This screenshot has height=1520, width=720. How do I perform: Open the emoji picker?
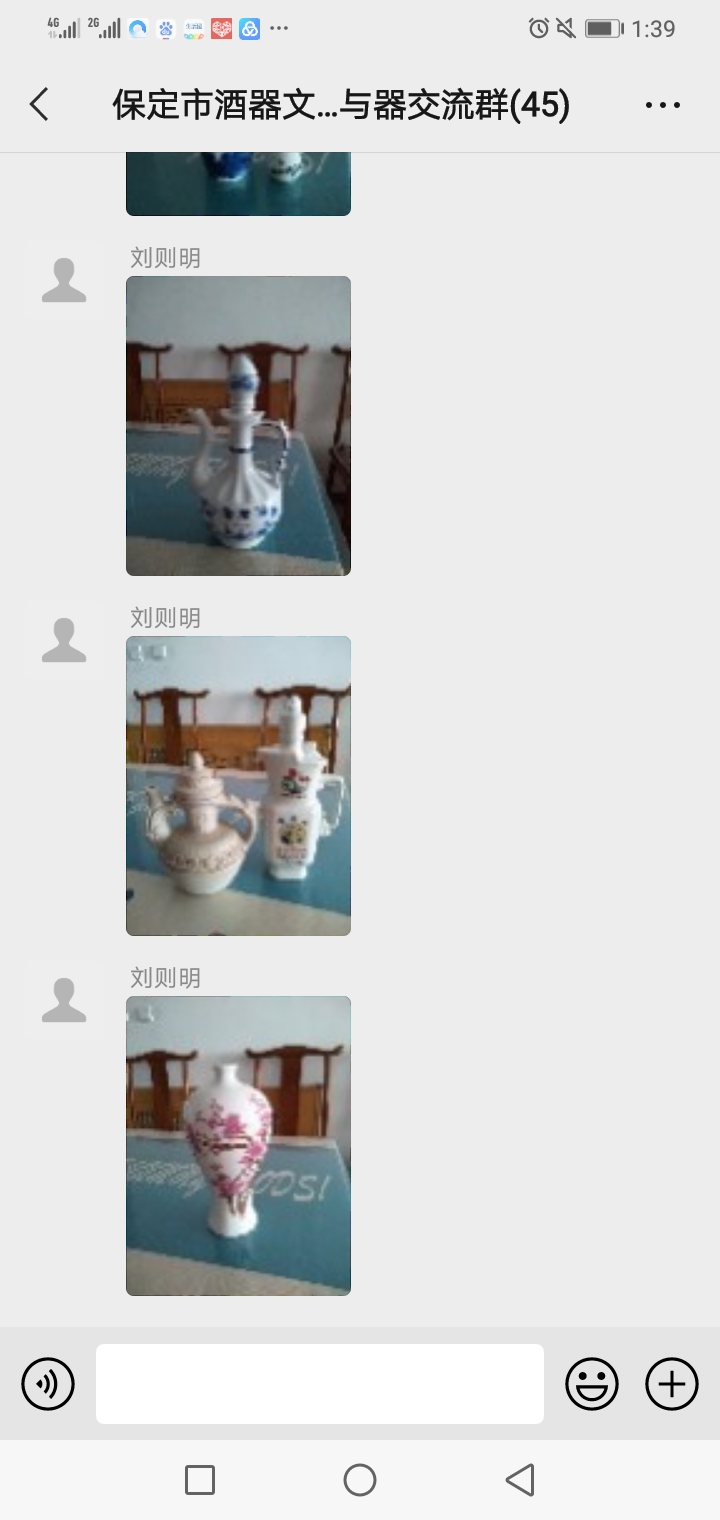(592, 1384)
